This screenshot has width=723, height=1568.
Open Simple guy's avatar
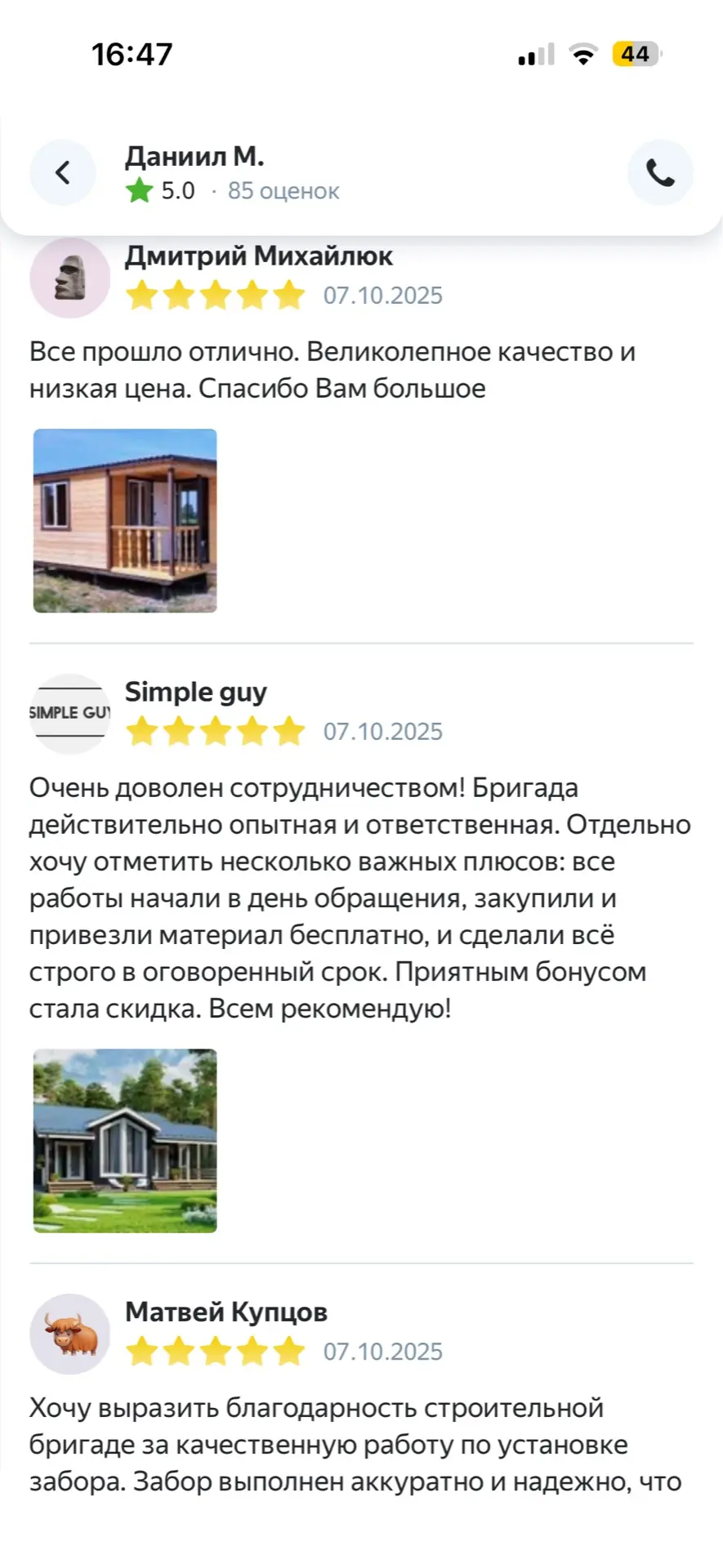click(70, 714)
